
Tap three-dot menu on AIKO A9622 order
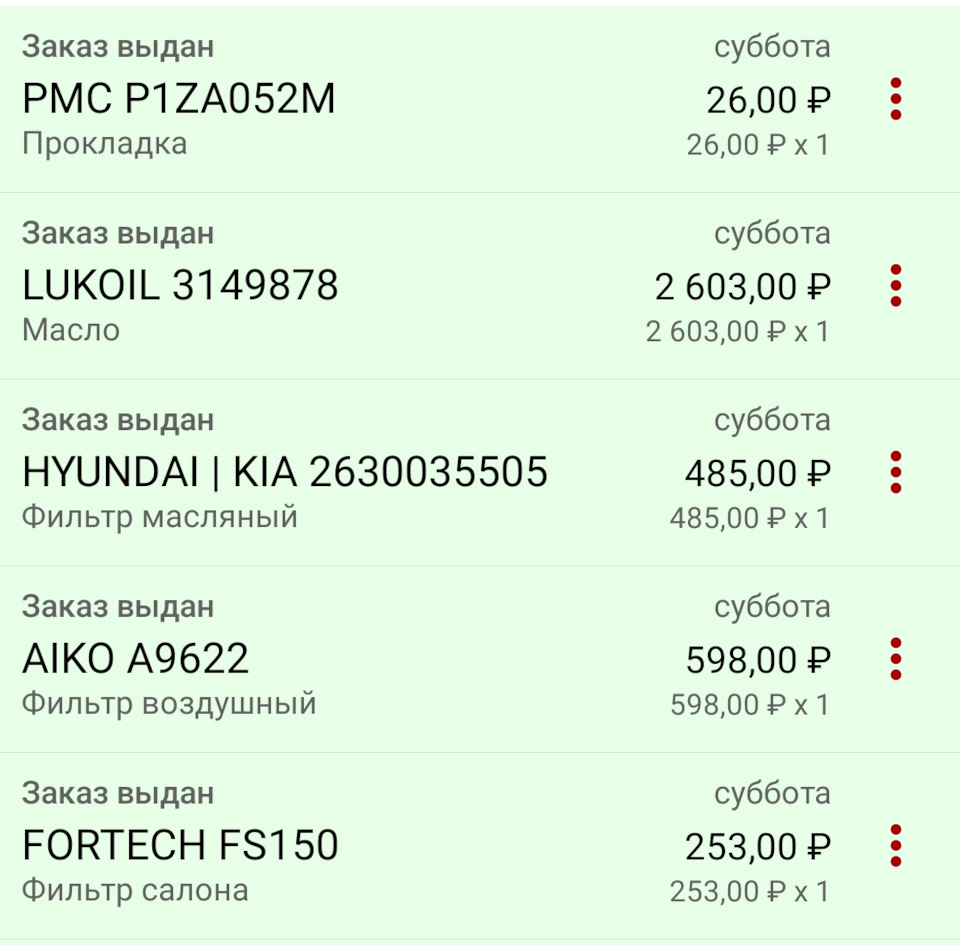click(895, 659)
